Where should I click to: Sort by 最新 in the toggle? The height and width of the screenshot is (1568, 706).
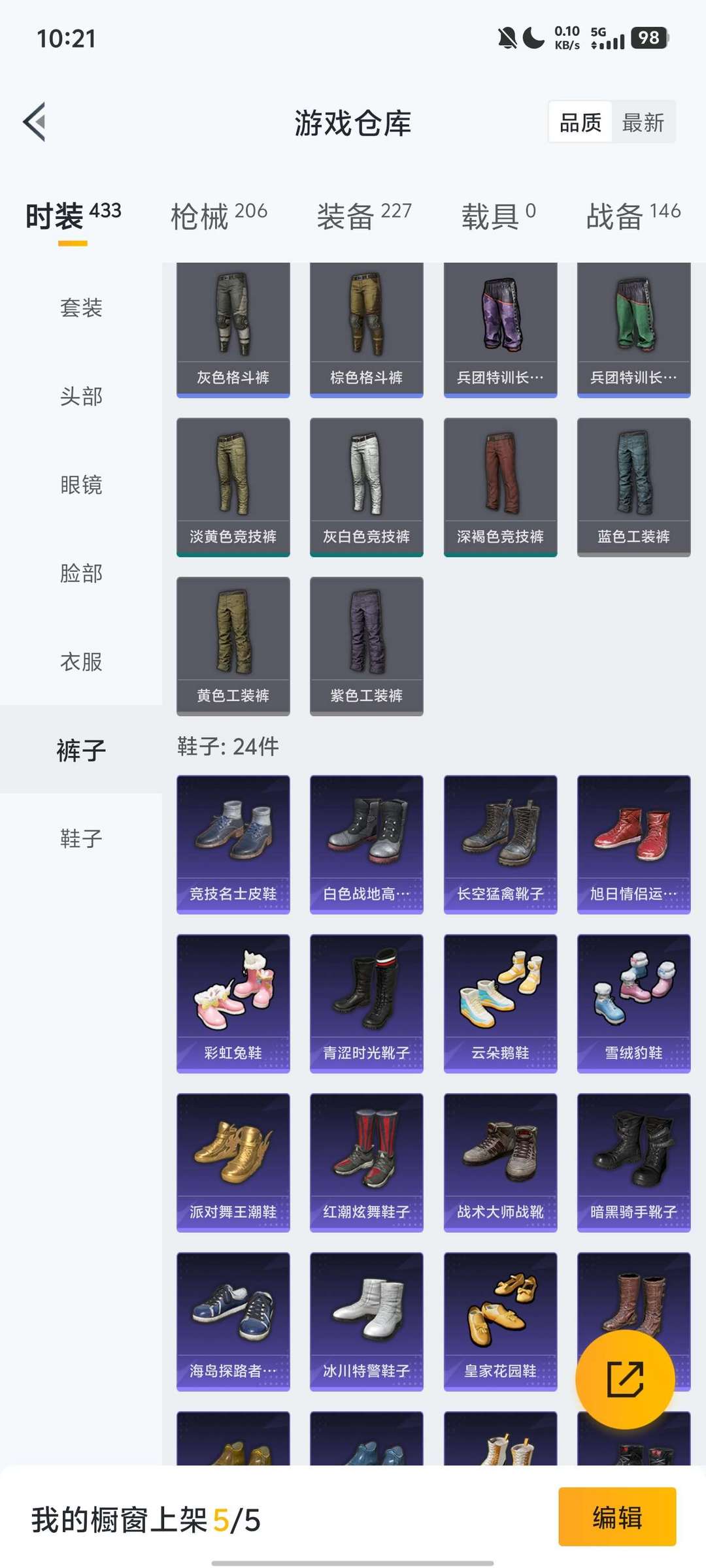643,122
